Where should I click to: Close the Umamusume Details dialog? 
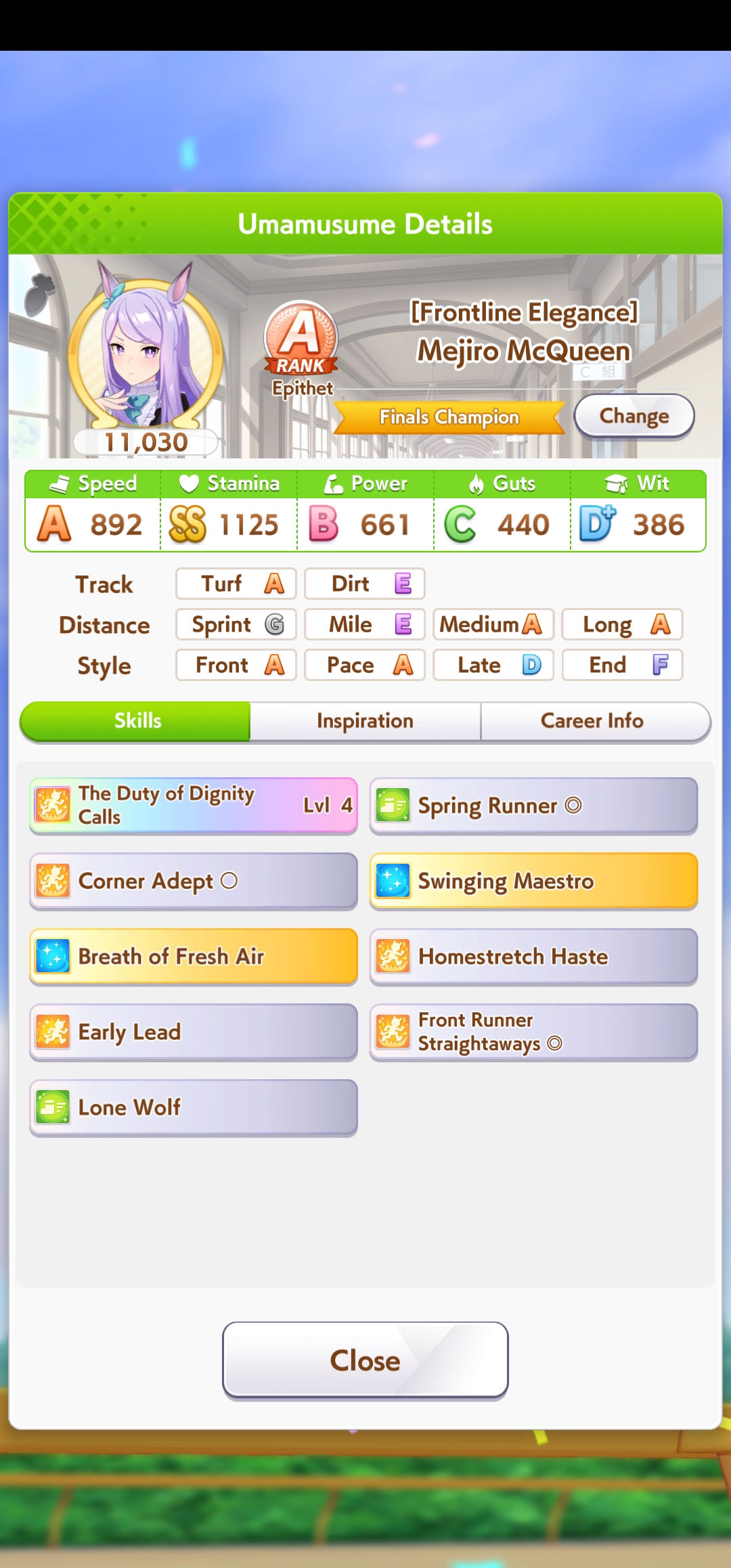(365, 1360)
